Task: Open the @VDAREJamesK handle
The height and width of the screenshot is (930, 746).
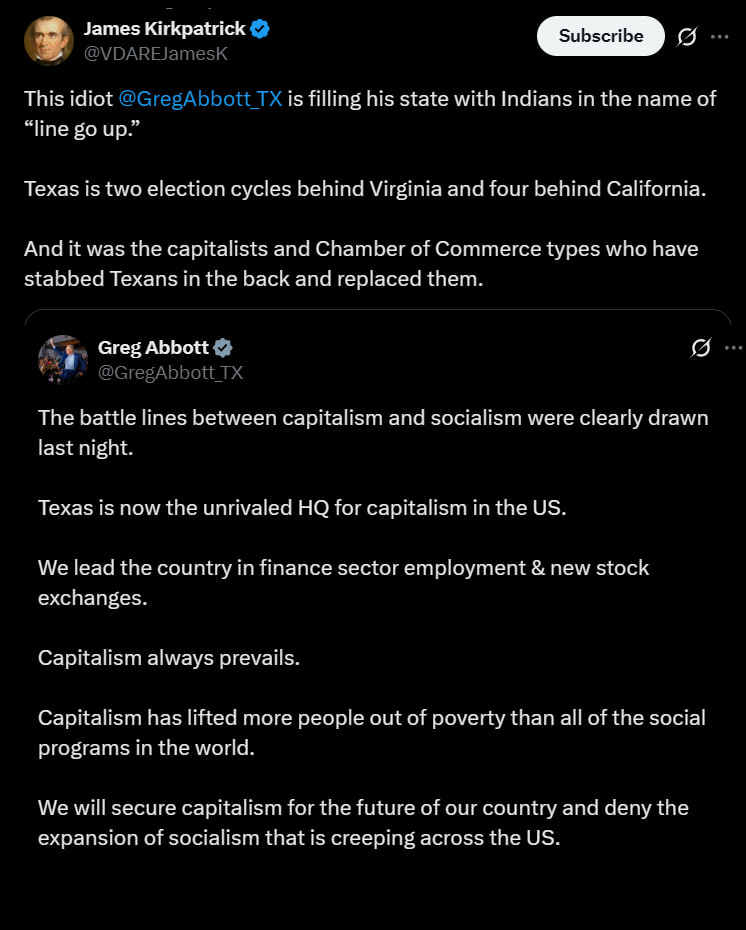Action: click(x=155, y=54)
